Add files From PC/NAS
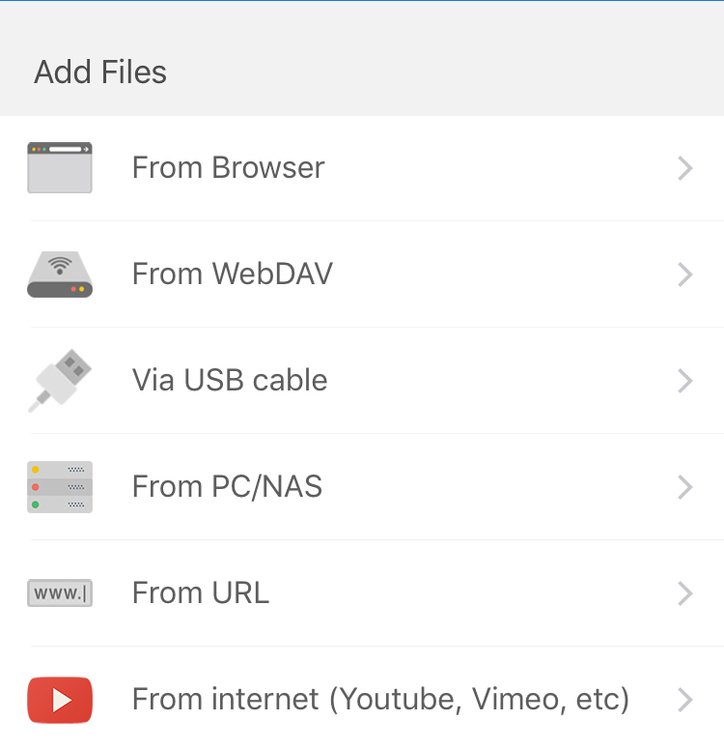724x750 pixels. pos(227,487)
